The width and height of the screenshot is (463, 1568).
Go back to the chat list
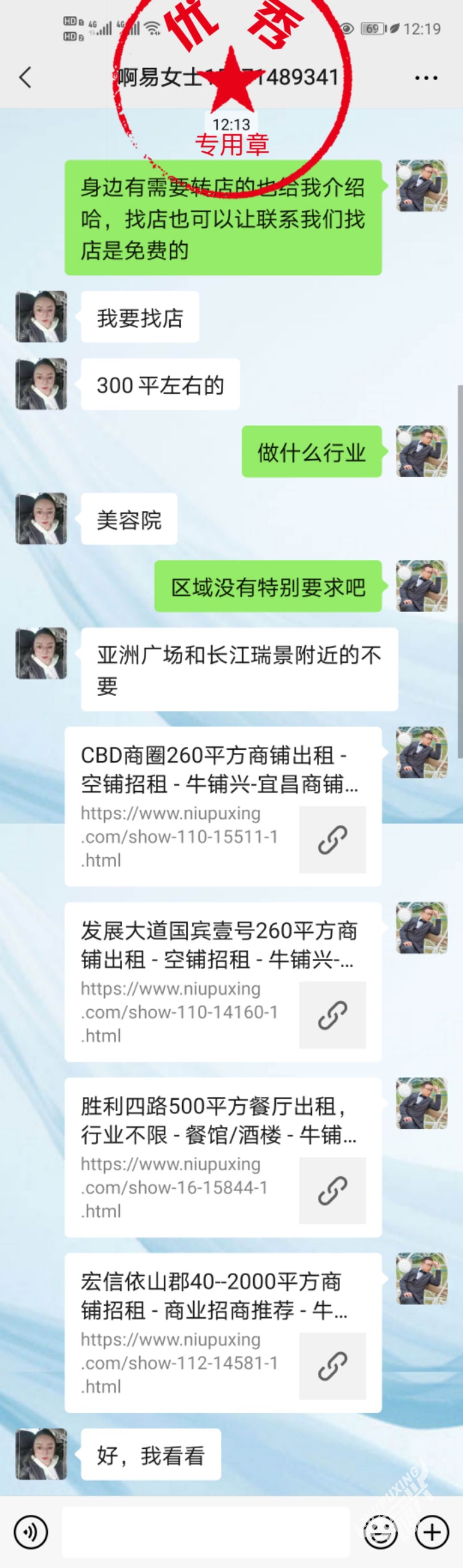pyautogui.click(x=25, y=77)
